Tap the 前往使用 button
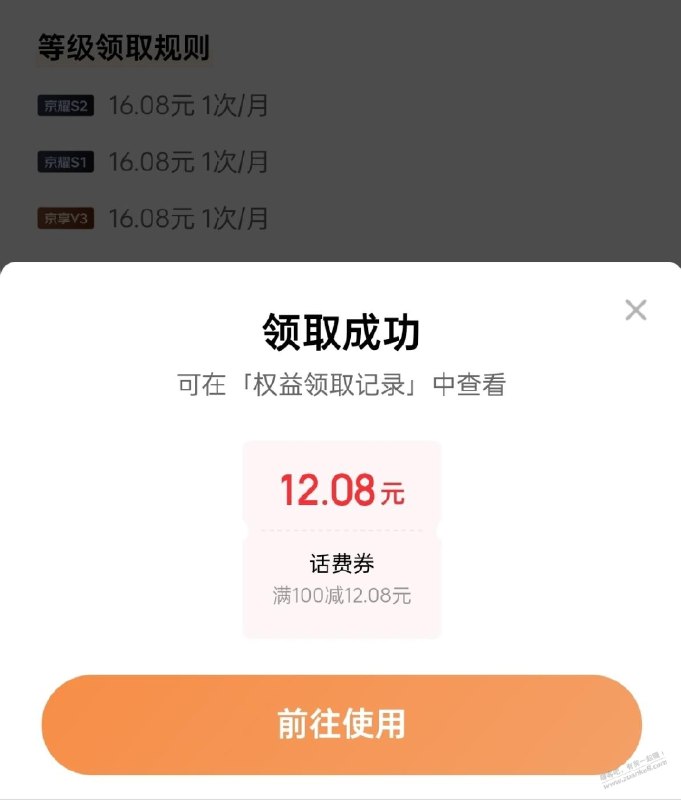The height and width of the screenshot is (800, 681). point(341,724)
